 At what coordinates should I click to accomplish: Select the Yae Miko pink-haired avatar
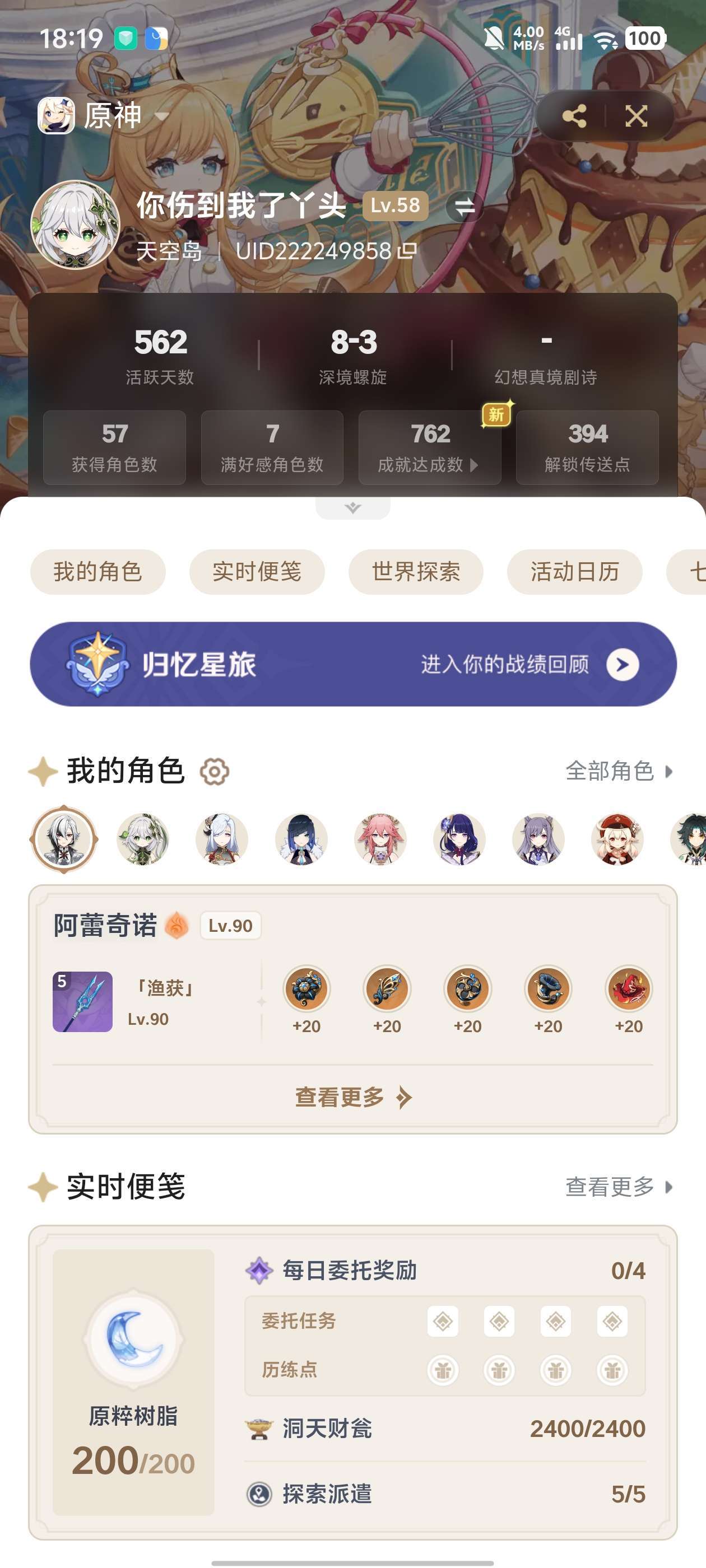(380, 839)
